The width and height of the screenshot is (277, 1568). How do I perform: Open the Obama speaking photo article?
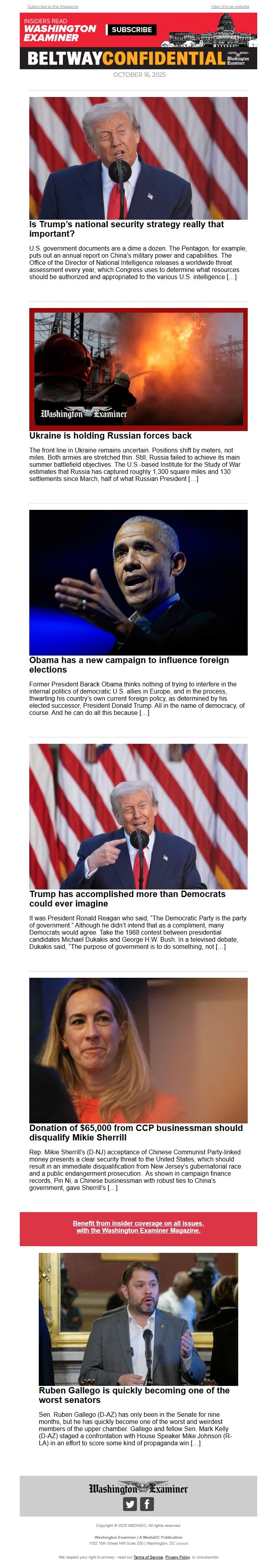pos(138,583)
